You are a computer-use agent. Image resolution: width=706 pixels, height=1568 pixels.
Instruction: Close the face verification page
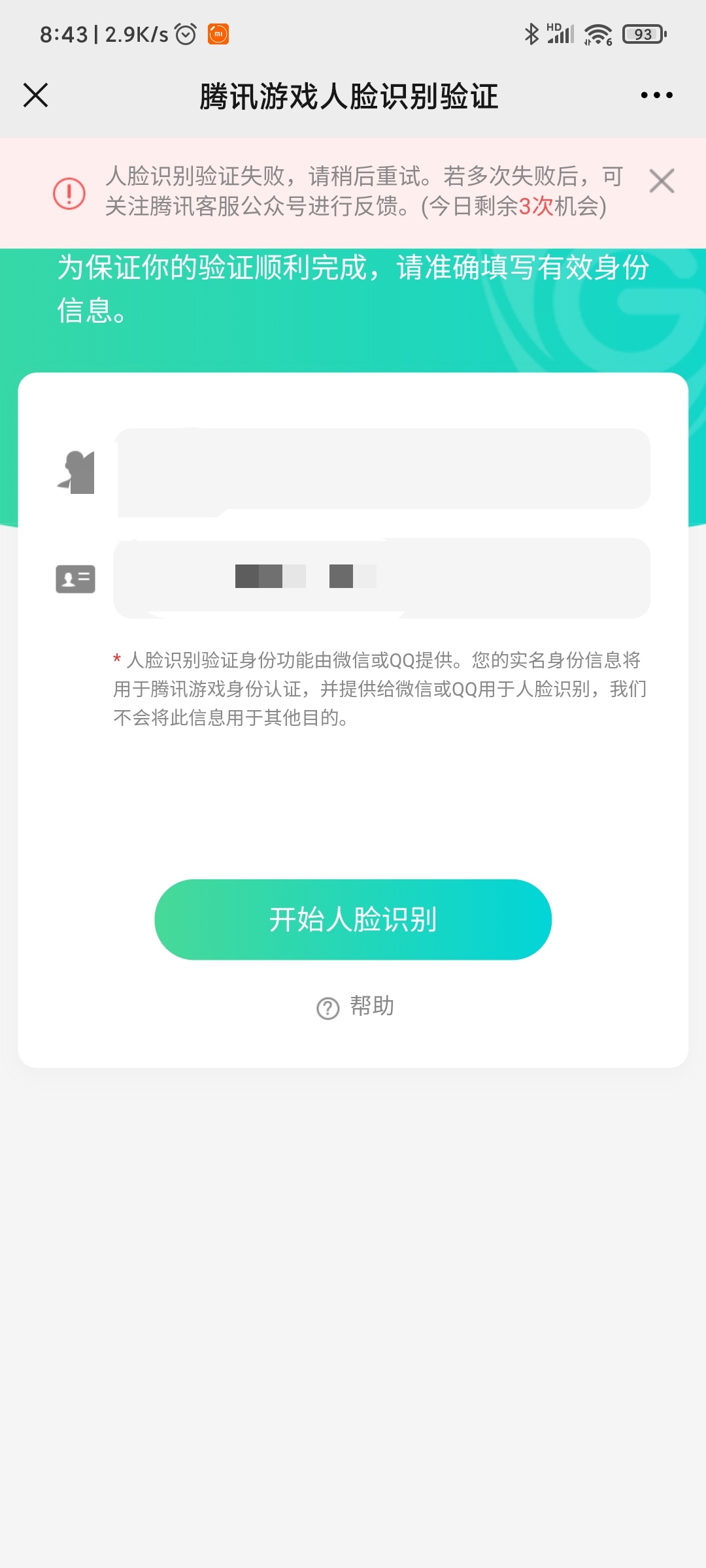tap(36, 95)
